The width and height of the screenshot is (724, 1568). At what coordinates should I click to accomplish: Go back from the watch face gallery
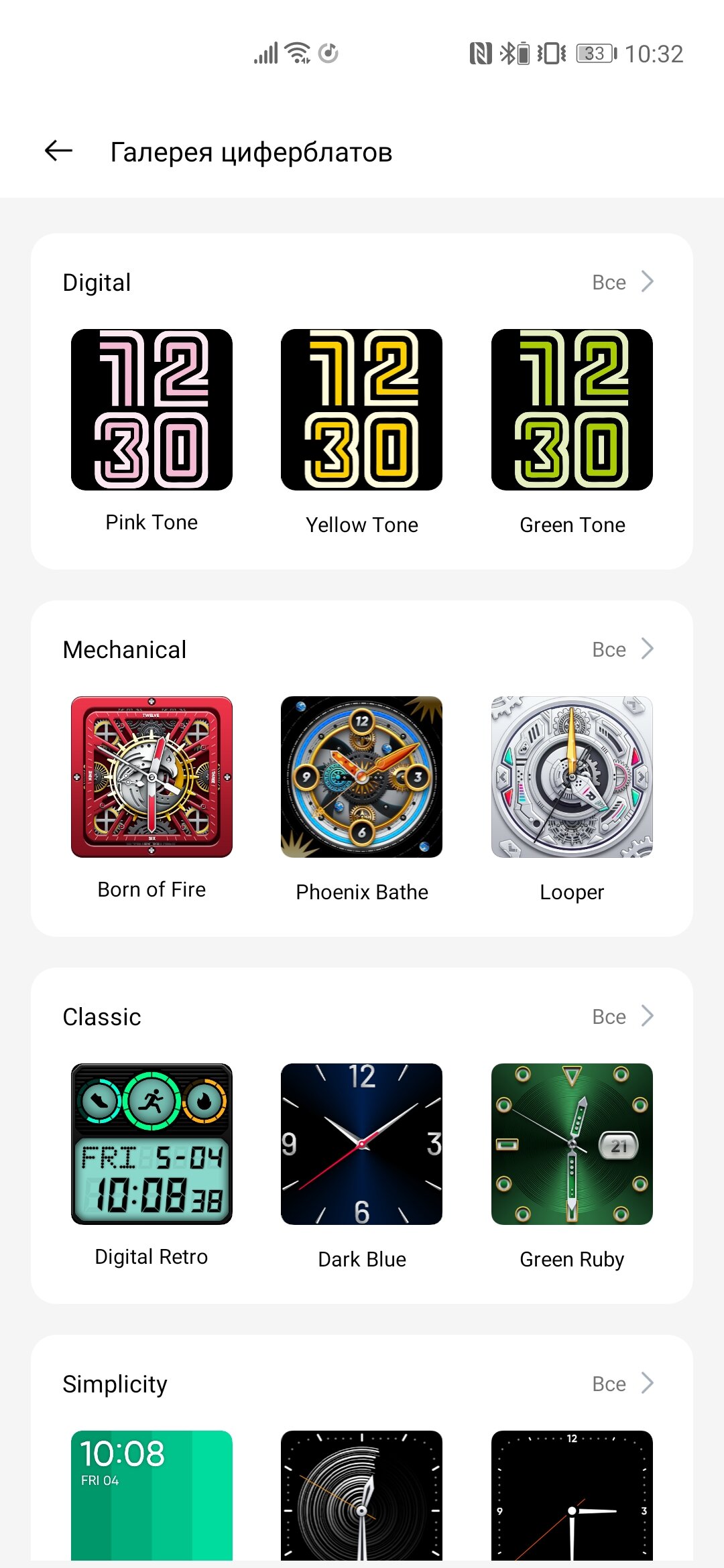click(x=58, y=151)
